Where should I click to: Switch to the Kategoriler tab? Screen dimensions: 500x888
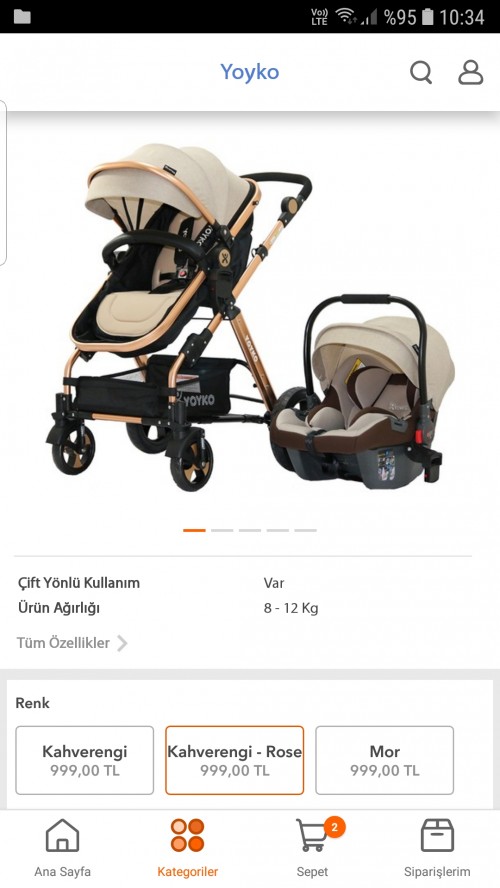click(x=187, y=848)
